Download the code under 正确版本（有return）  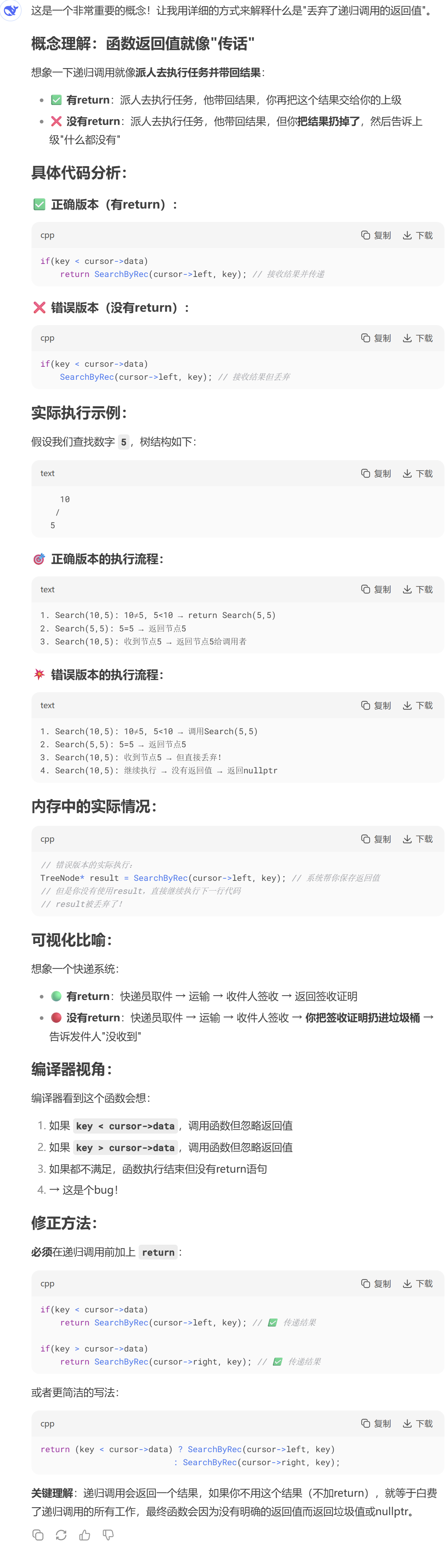pyautogui.click(x=418, y=236)
